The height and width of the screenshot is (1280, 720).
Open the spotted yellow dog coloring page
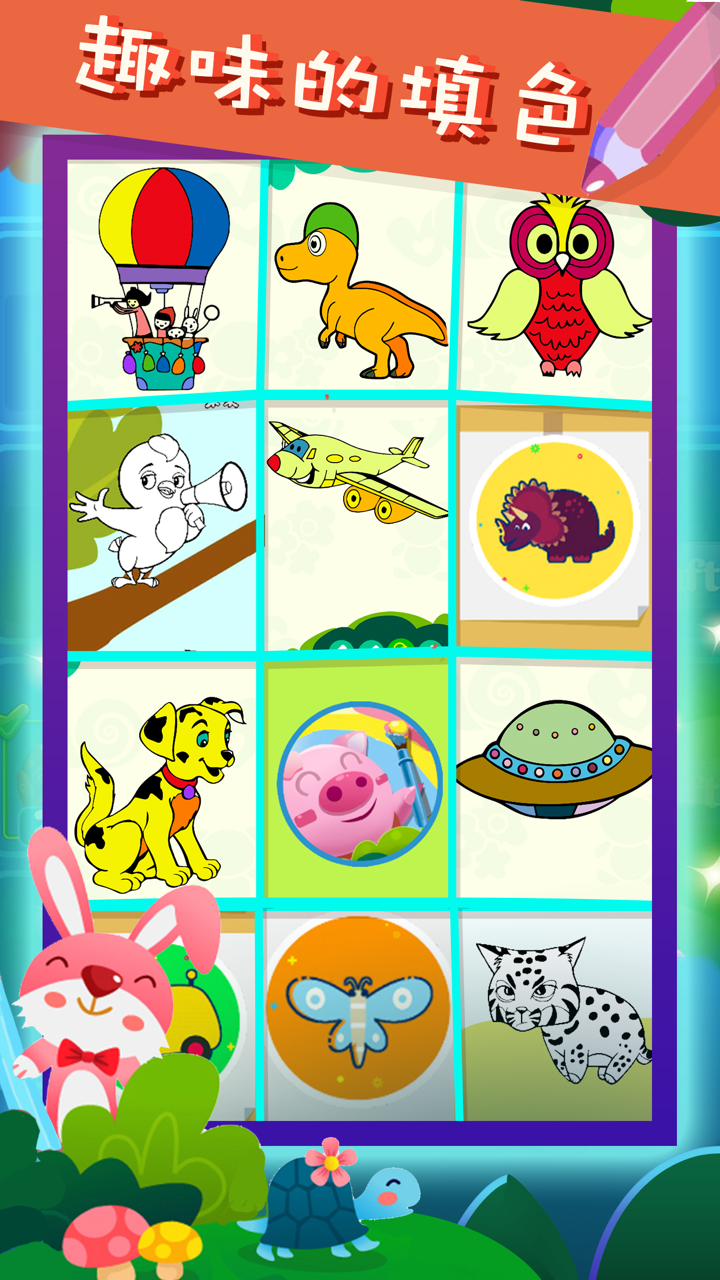click(x=160, y=790)
